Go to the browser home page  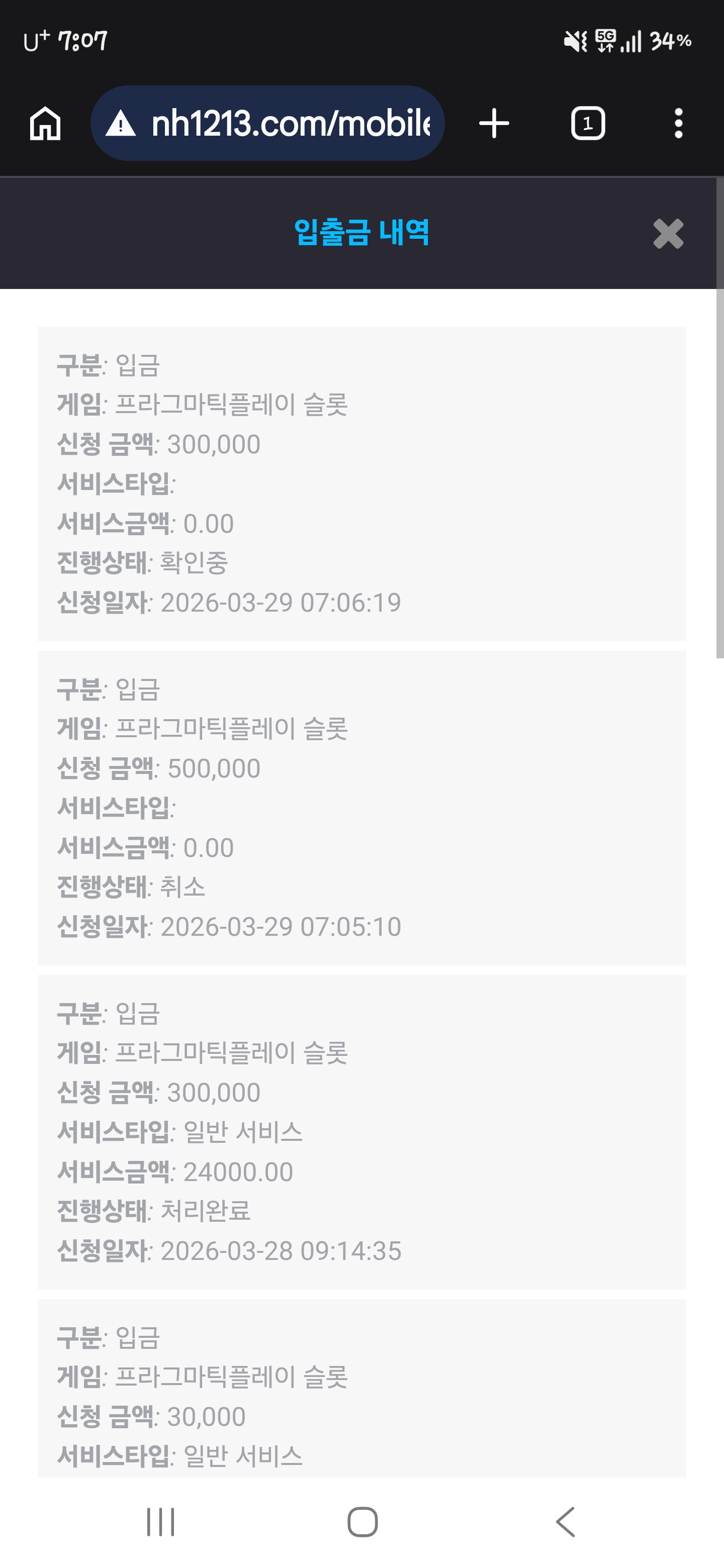(x=46, y=124)
